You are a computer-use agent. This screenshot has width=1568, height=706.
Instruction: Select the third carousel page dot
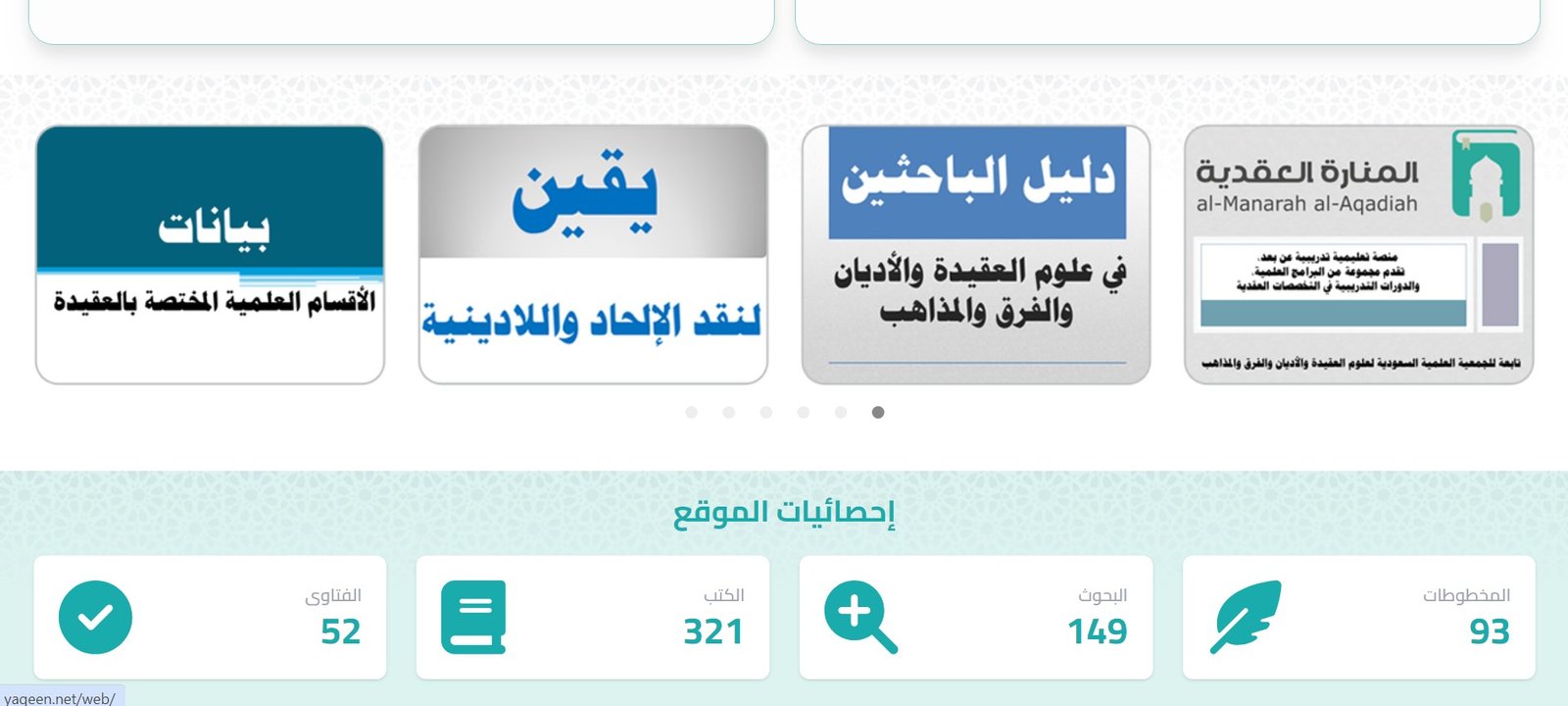coord(766,413)
